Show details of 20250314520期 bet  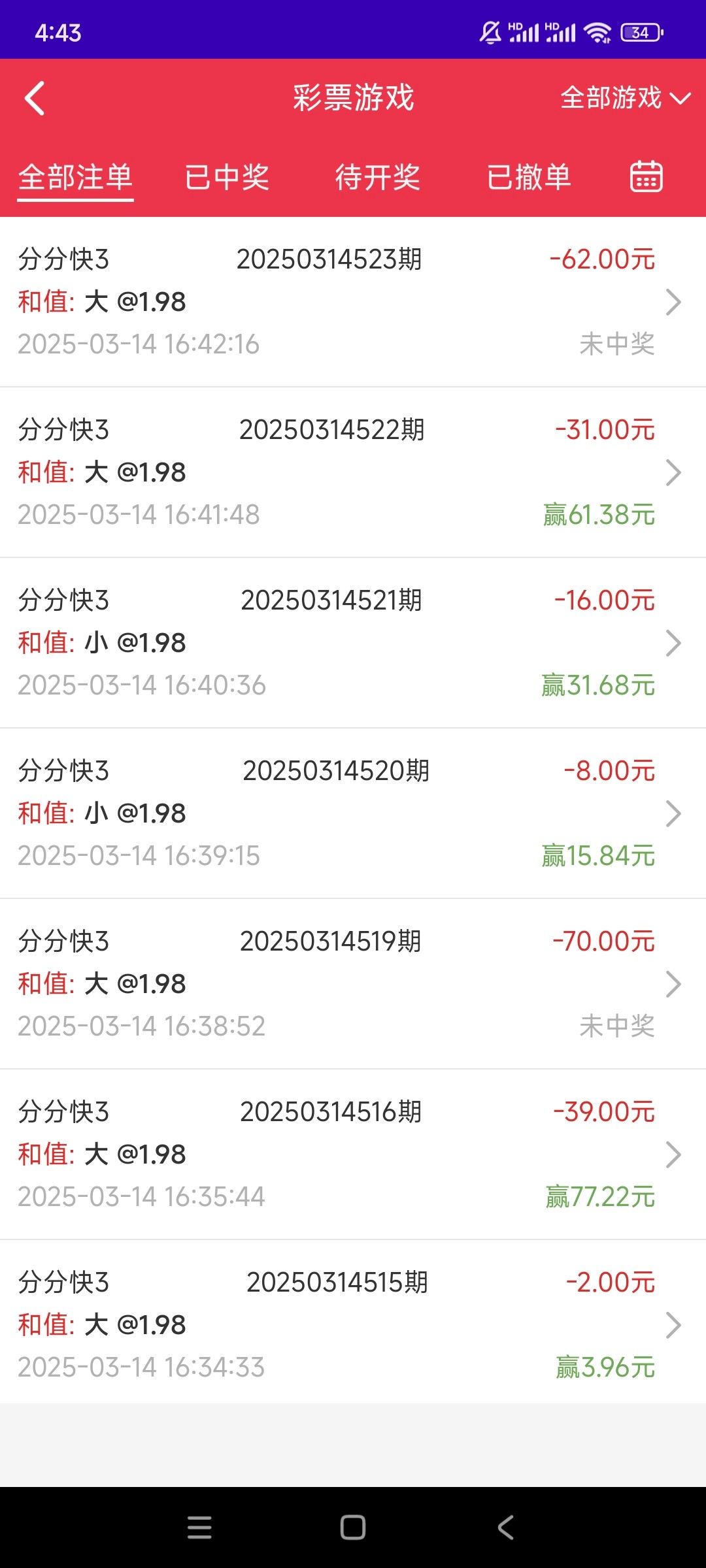coord(353,813)
